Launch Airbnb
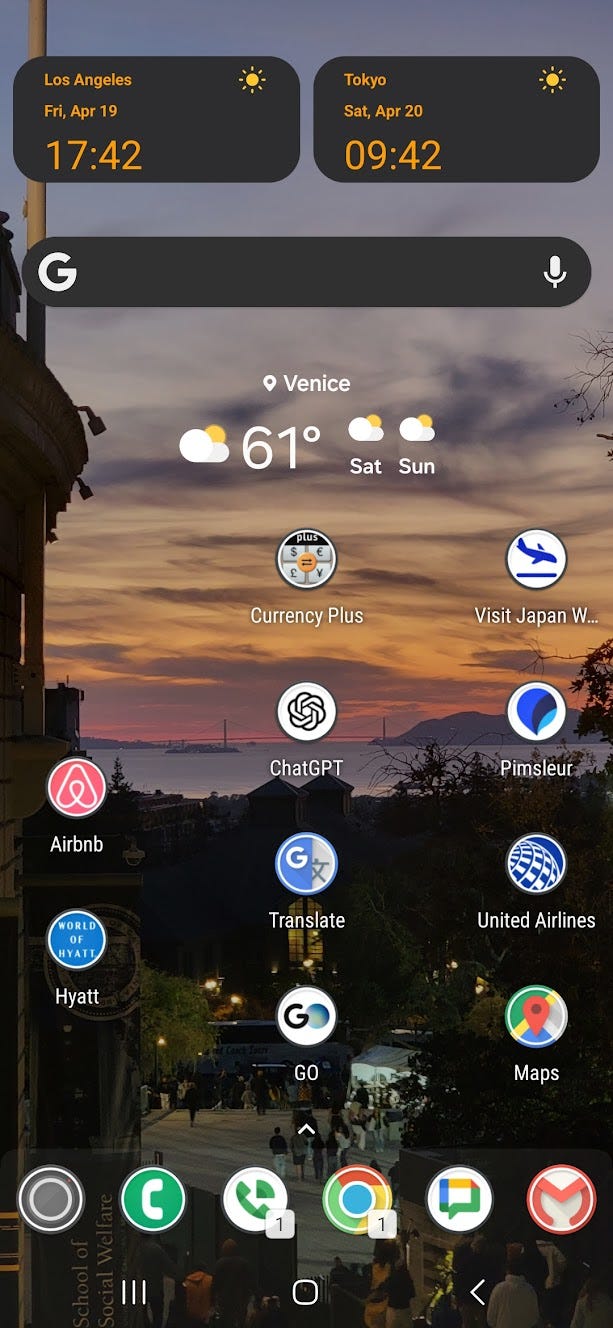The height and width of the screenshot is (1328, 613). tap(77, 788)
